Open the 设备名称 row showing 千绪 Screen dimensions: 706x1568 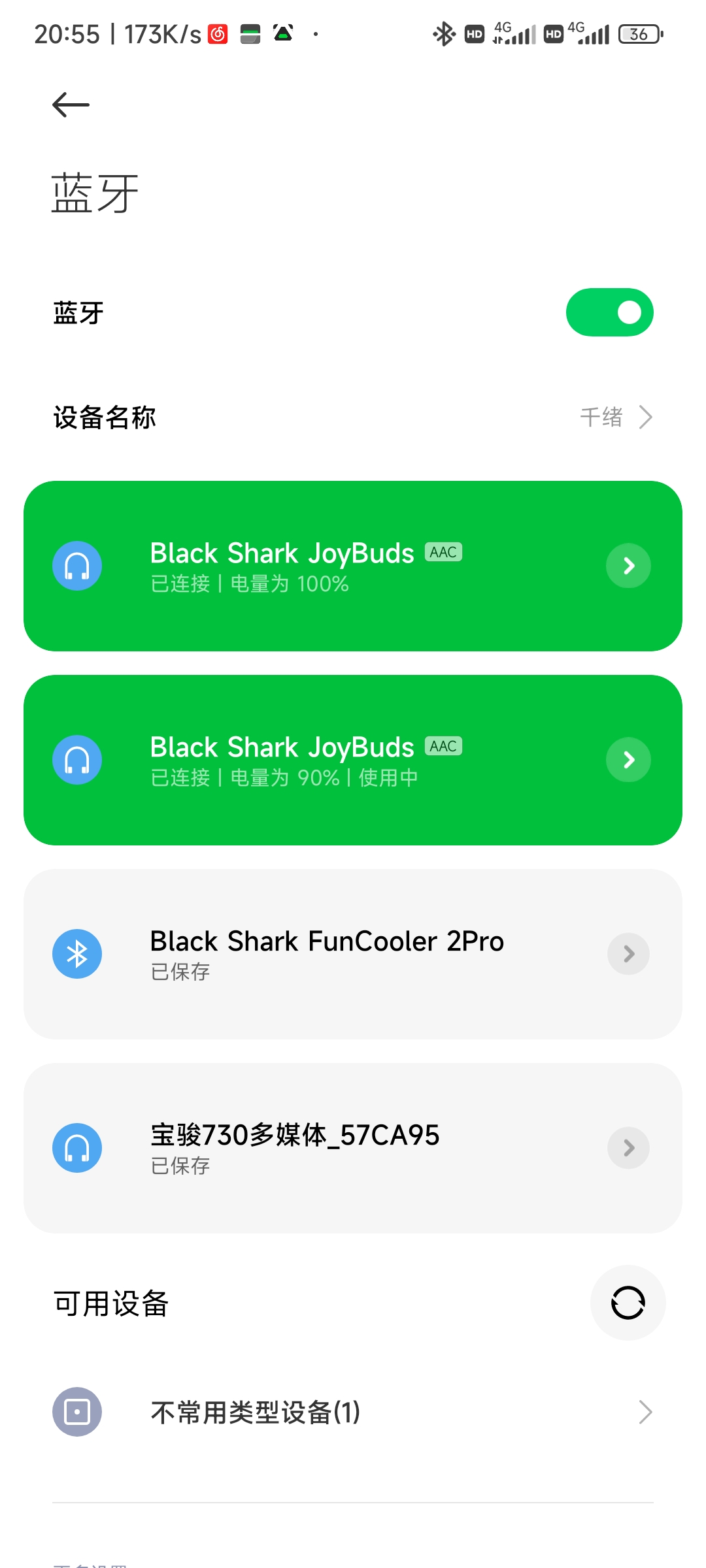click(353, 417)
